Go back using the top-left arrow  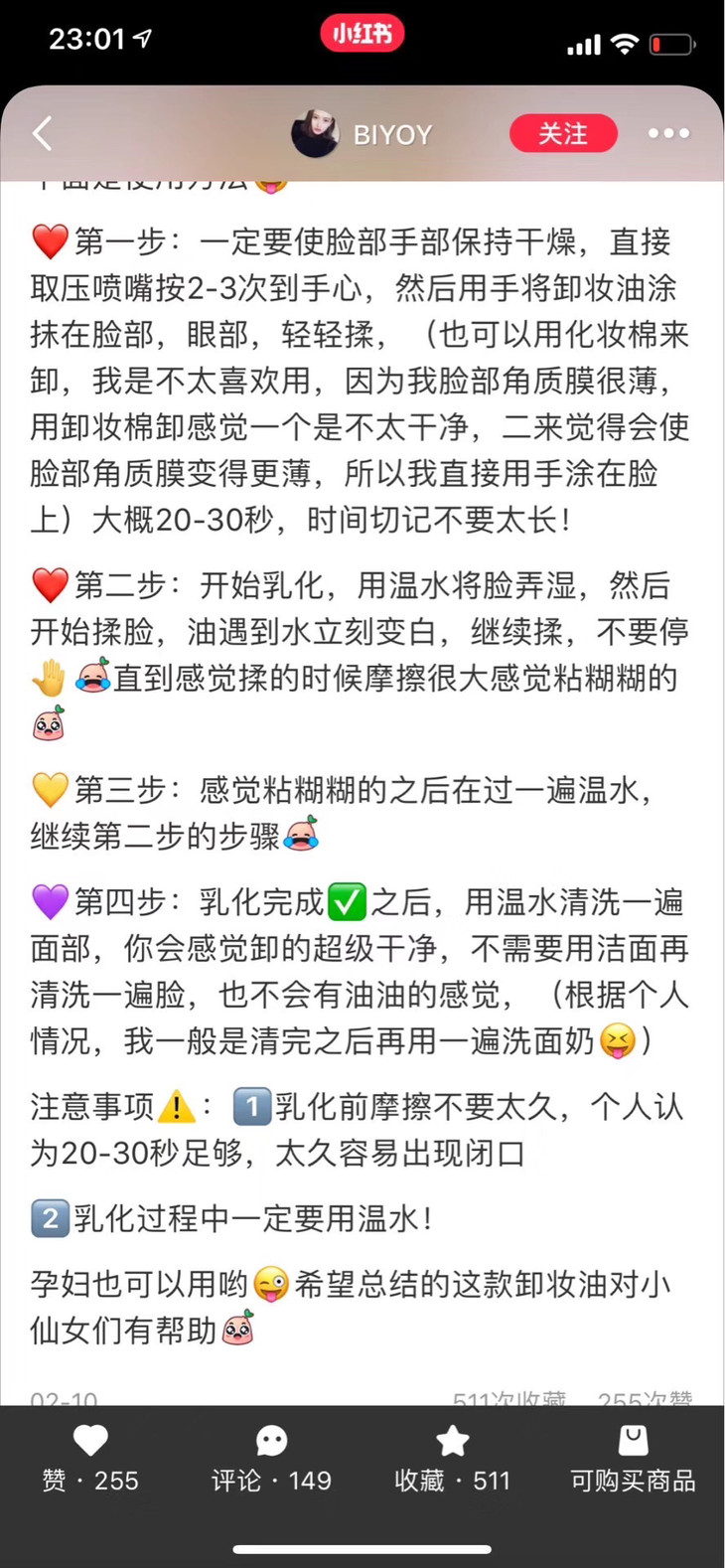[42, 133]
